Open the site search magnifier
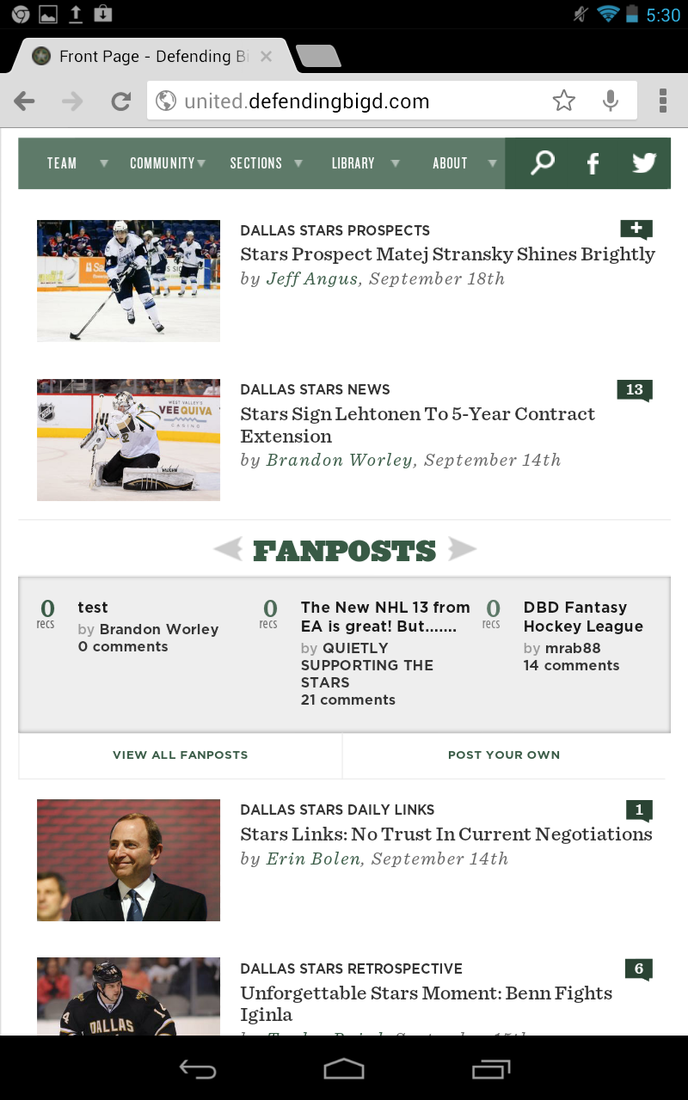Viewport: 688px width, 1100px height. pyautogui.click(x=542, y=163)
